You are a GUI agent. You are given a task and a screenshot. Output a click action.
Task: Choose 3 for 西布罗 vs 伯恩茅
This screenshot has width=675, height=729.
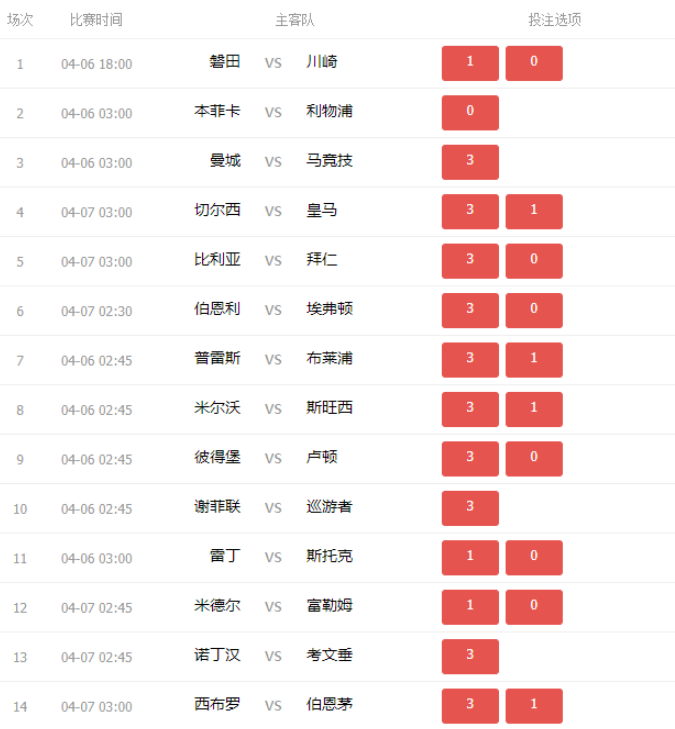click(470, 705)
